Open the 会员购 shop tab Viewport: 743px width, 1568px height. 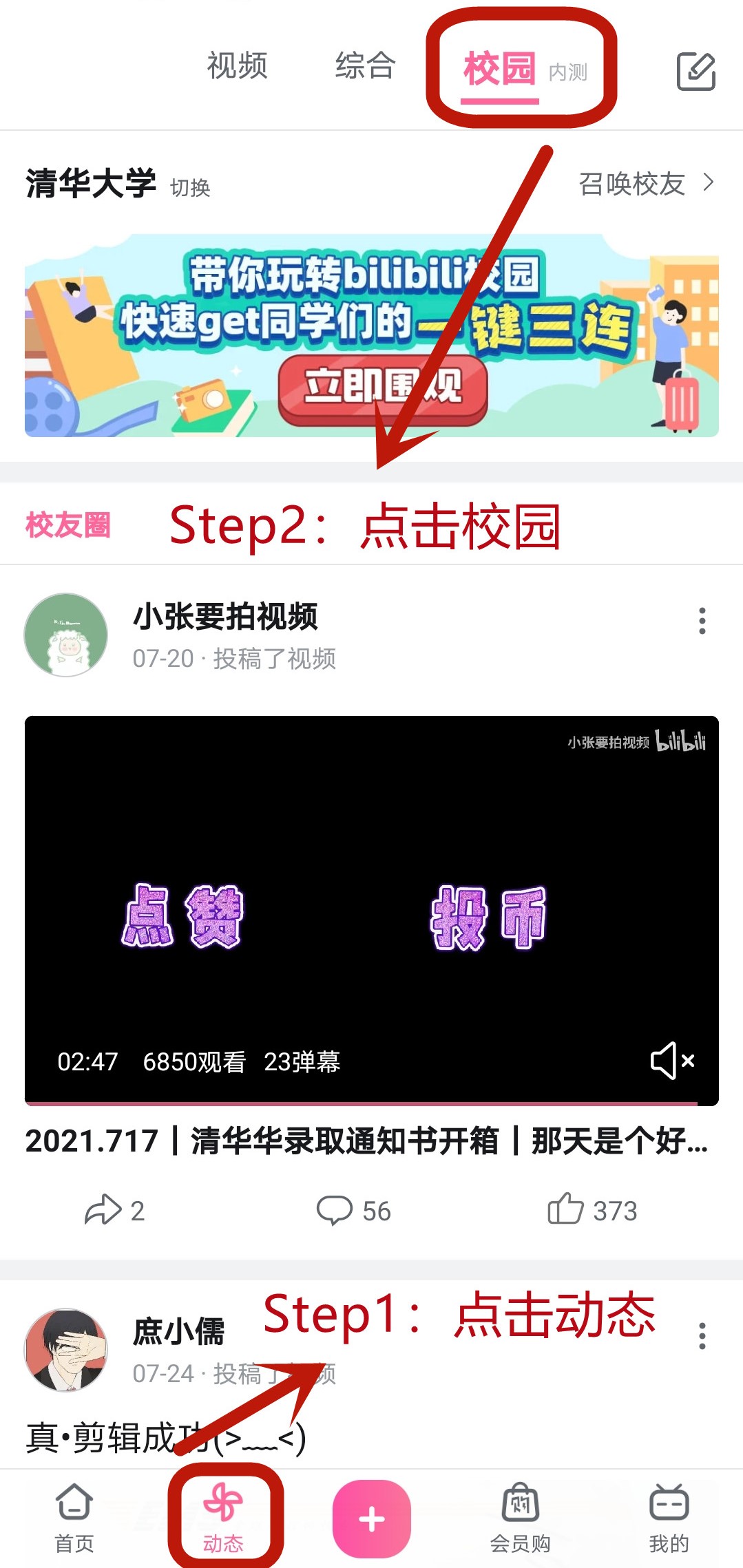[520, 1518]
